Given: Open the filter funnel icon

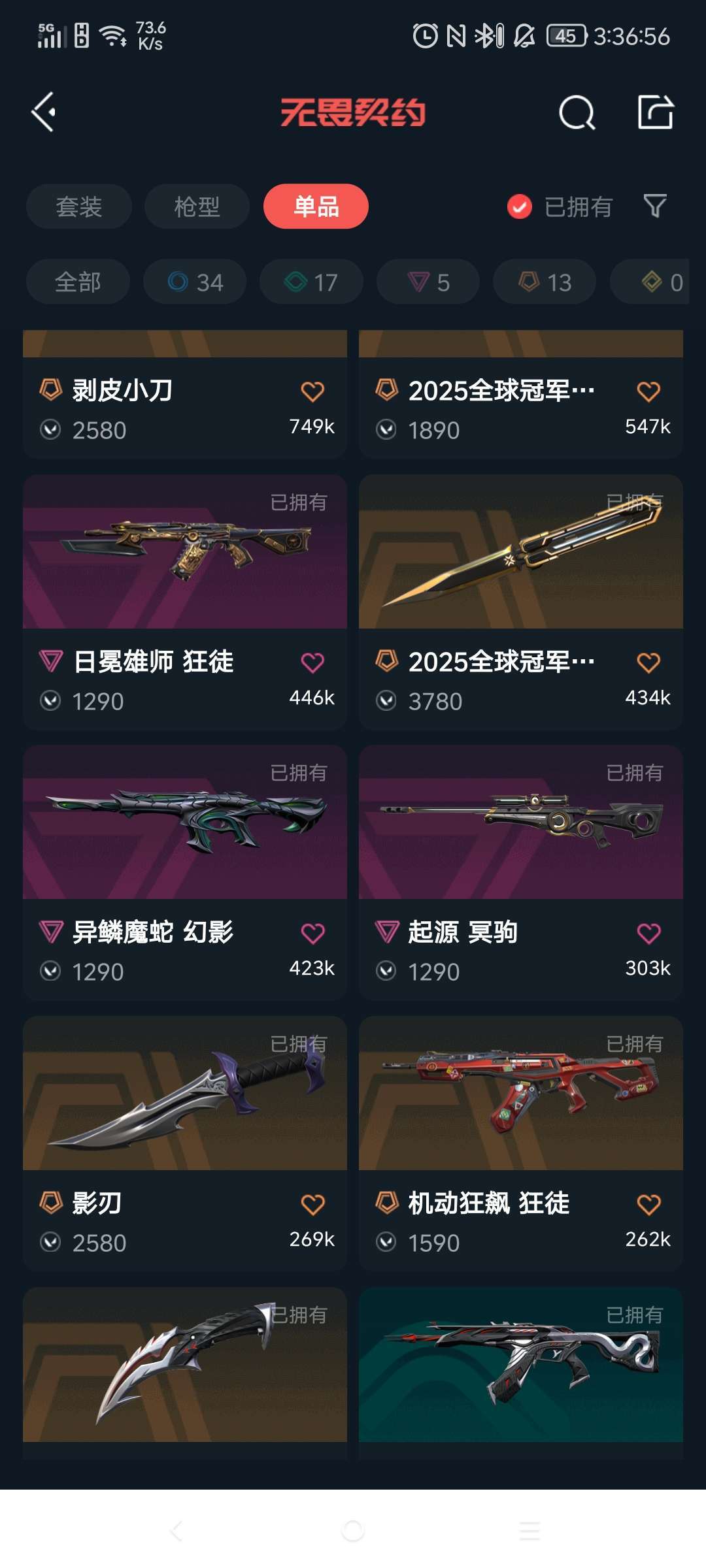Looking at the screenshot, I should pyautogui.click(x=655, y=206).
